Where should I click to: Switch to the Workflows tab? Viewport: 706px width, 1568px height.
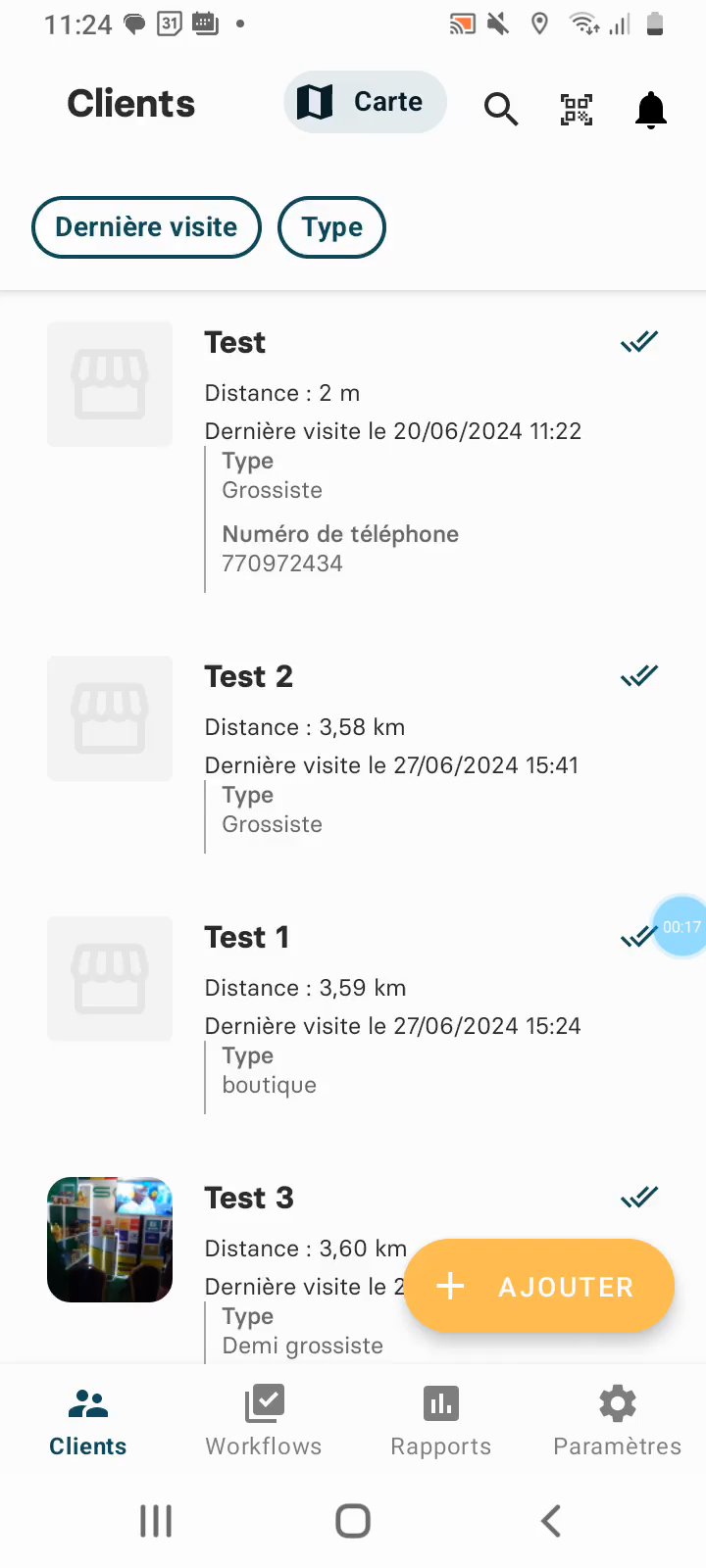tap(264, 1421)
